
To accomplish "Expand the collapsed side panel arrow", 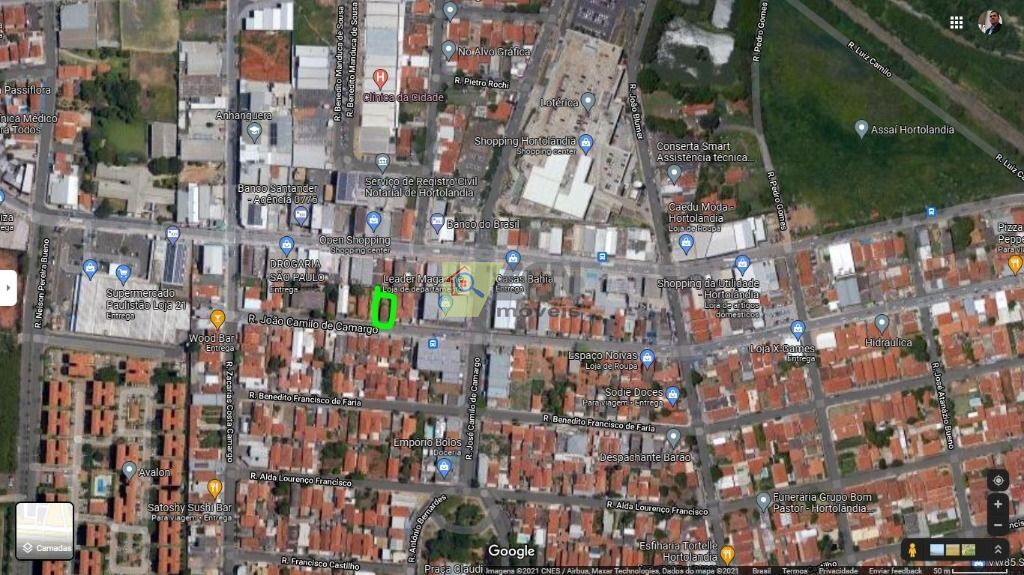I will coord(7,288).
